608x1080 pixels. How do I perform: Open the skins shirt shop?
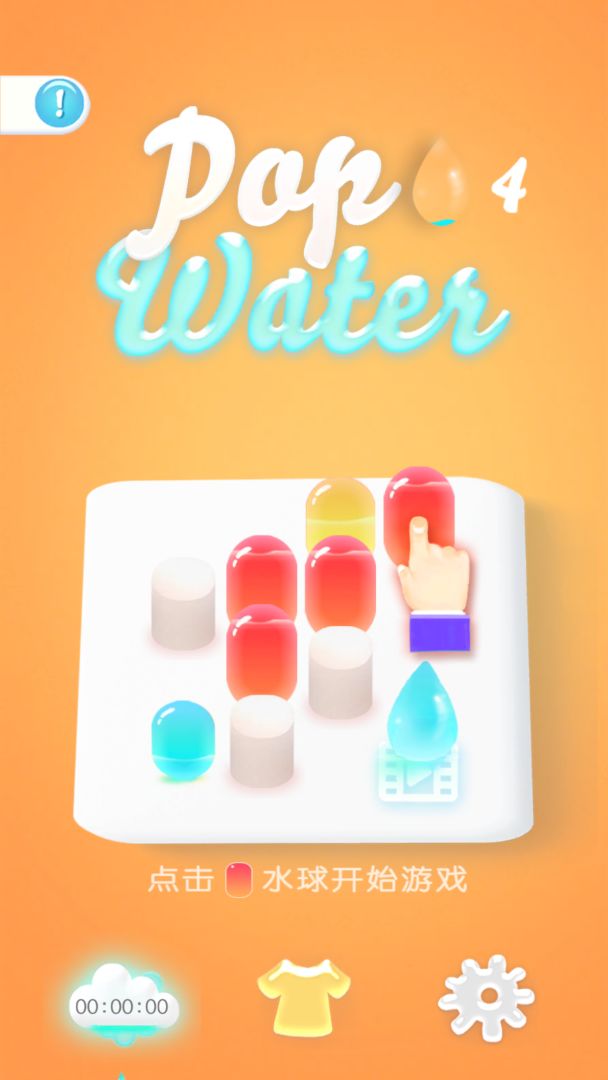click(303, 996)
